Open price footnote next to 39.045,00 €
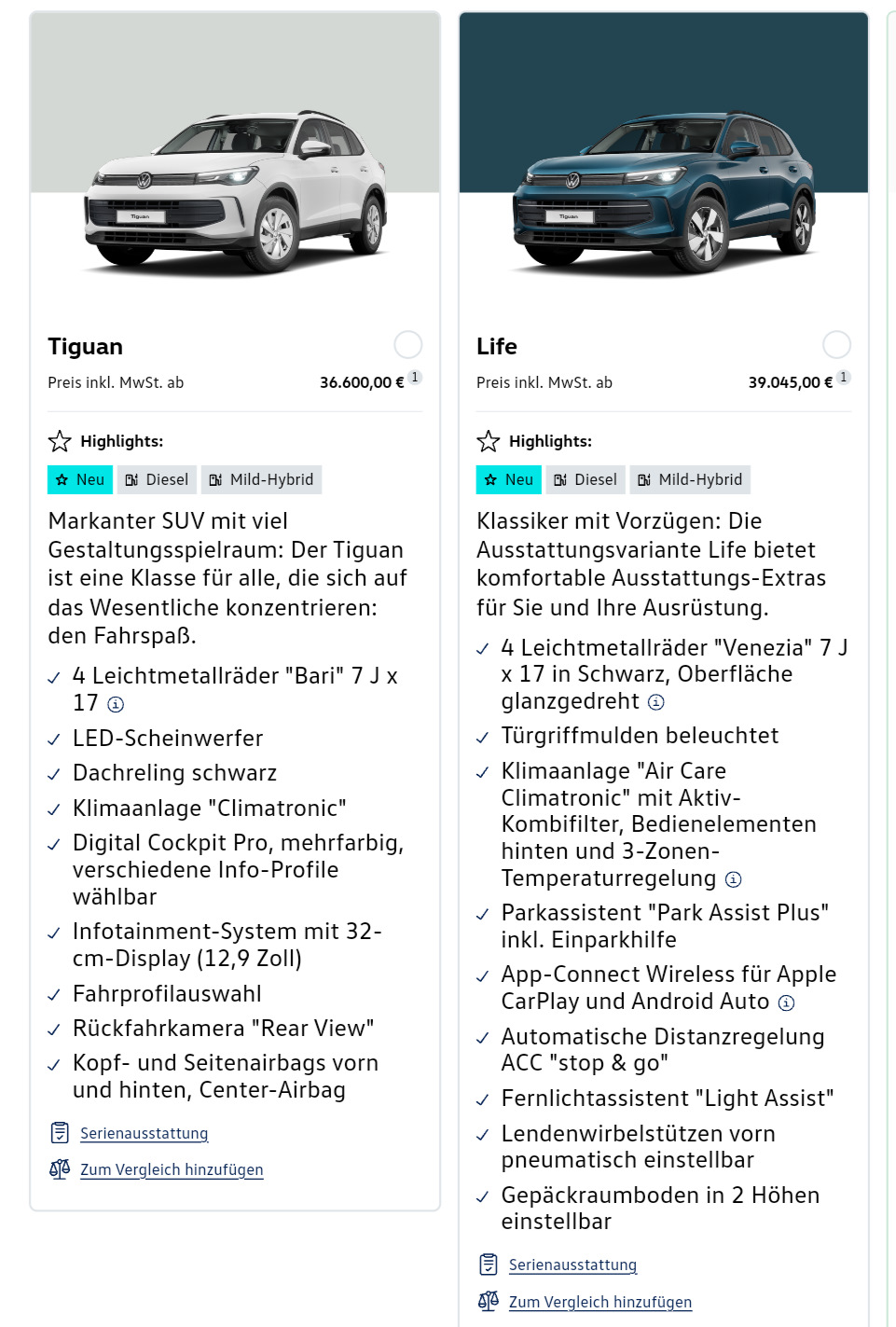 [x=844, y=378]
